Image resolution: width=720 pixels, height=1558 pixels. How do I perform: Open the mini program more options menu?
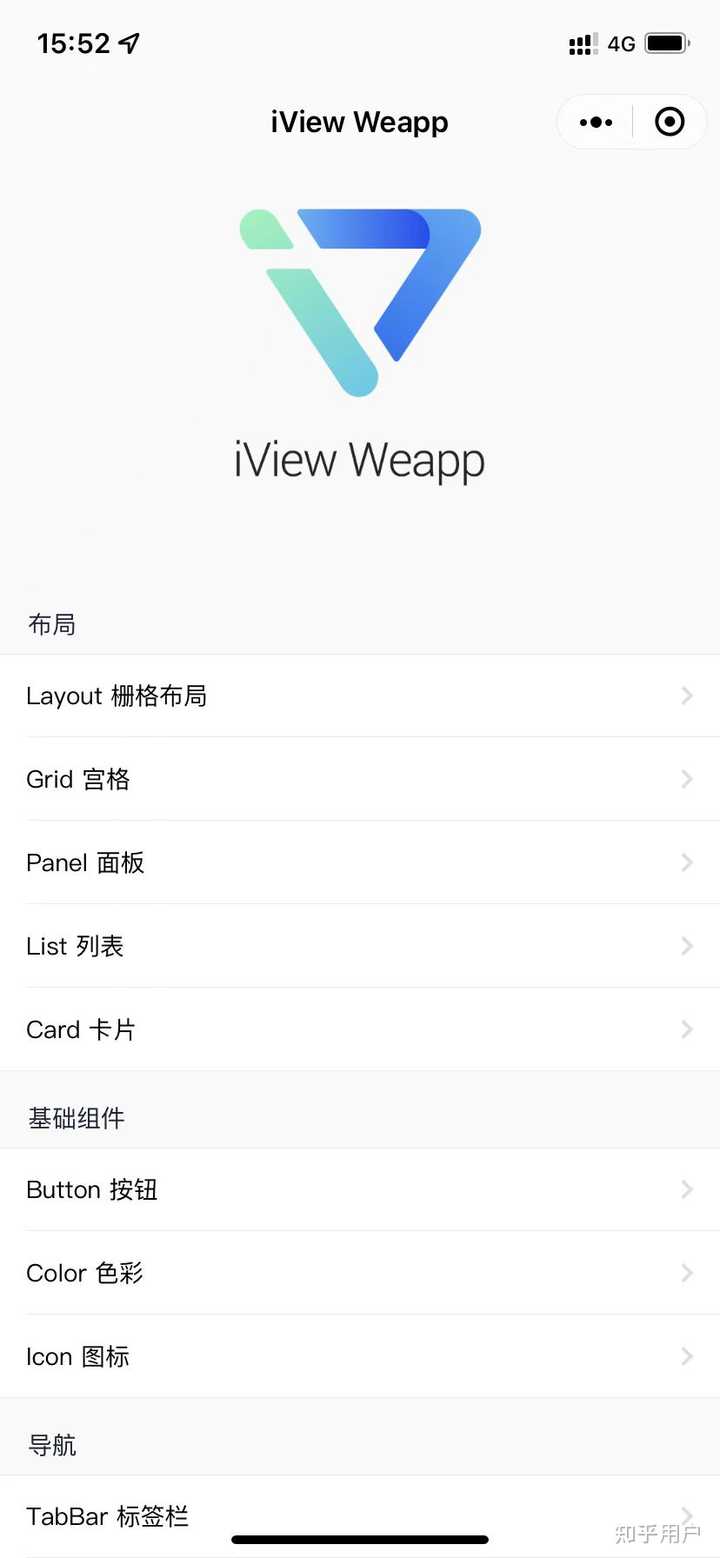(x=596, y=122)
